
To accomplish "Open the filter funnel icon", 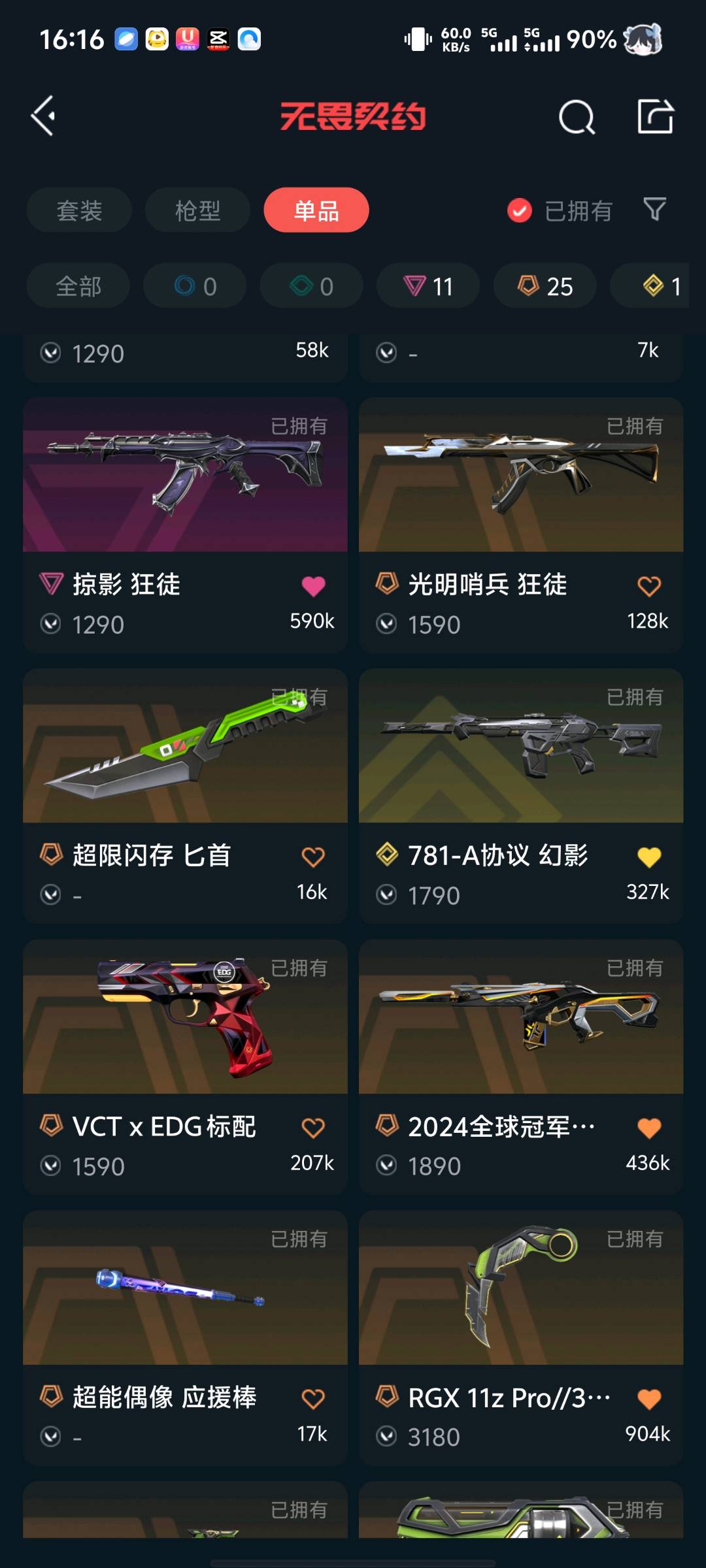I will pos(654,210).
